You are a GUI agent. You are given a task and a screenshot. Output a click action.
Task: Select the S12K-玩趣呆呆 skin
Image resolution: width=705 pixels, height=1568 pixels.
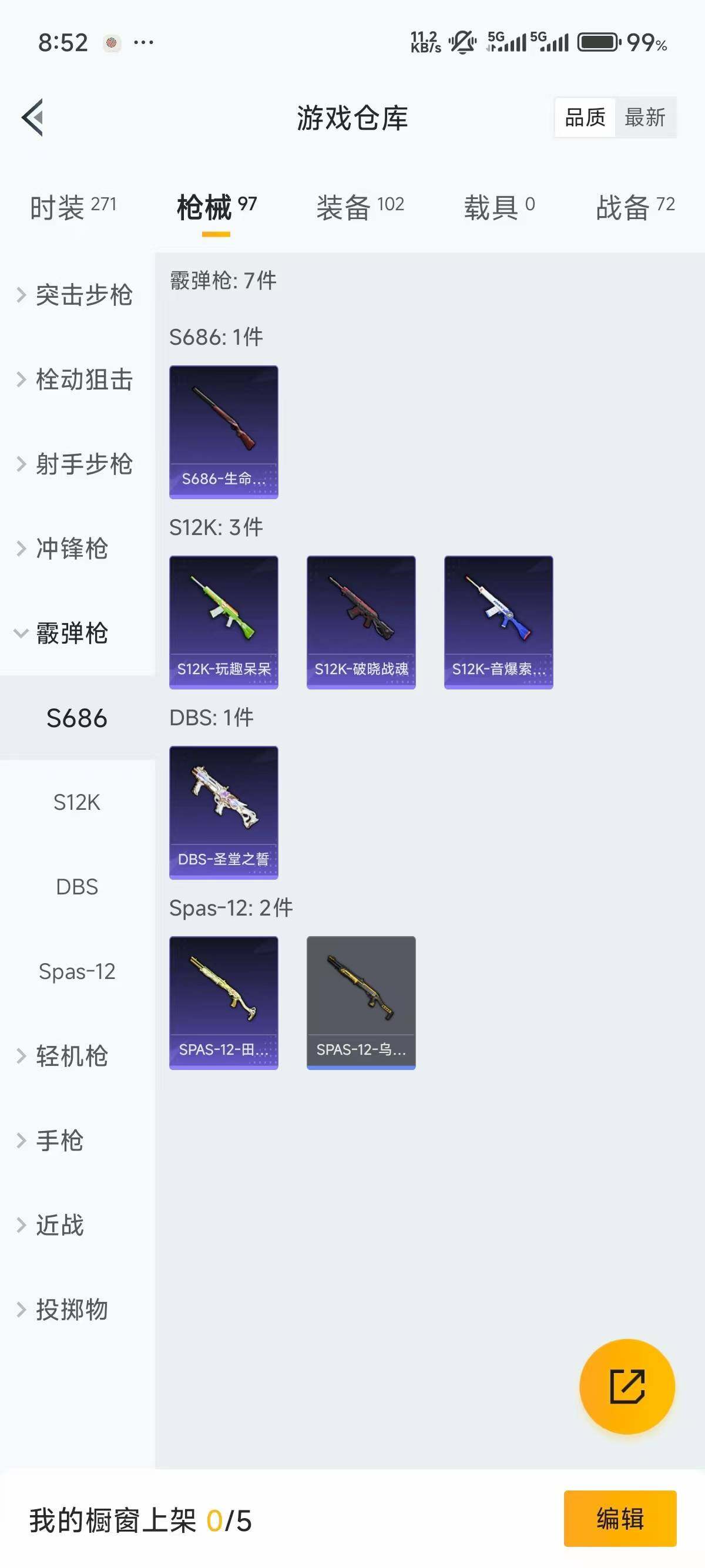[x=223, y=621]
